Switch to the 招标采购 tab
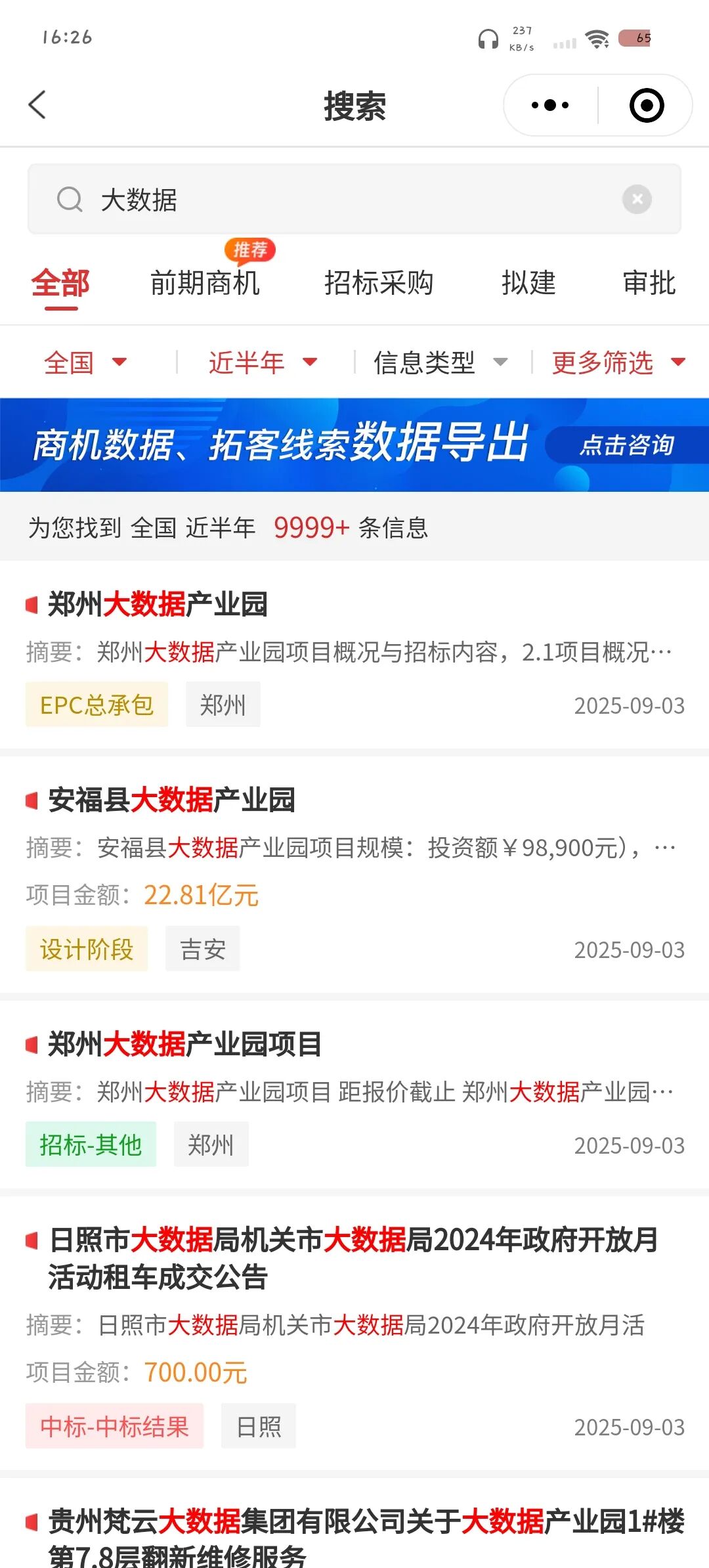The image size is (709, 1568). (x=379, y=283)
